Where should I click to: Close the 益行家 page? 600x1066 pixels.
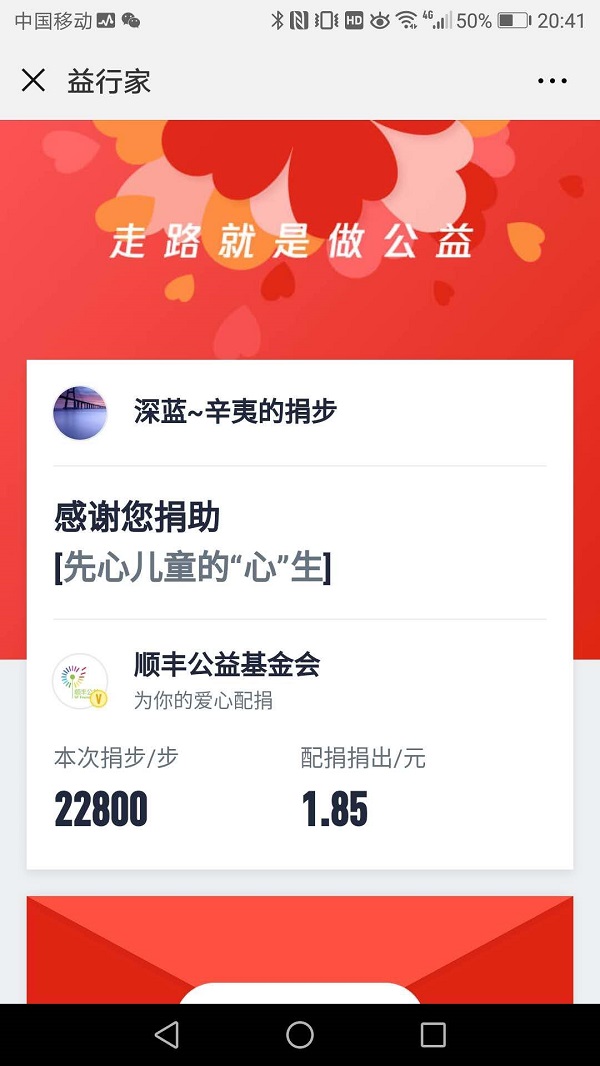[x=33, y=81]
